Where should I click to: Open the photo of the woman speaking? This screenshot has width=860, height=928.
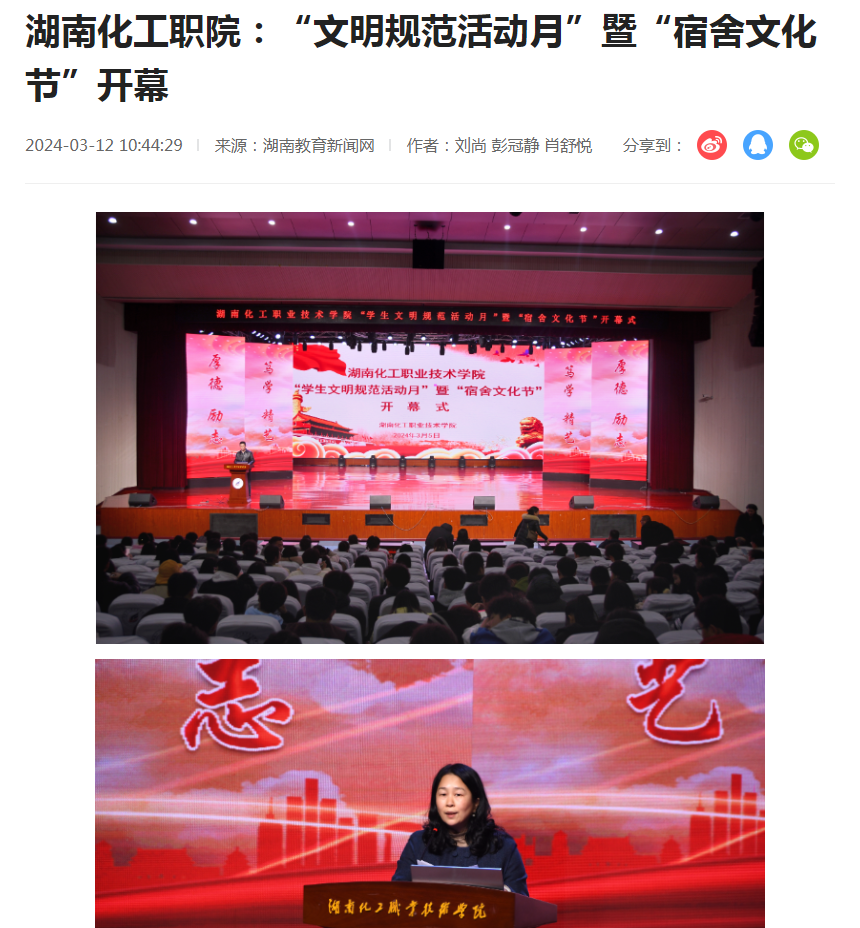point(430,792)
